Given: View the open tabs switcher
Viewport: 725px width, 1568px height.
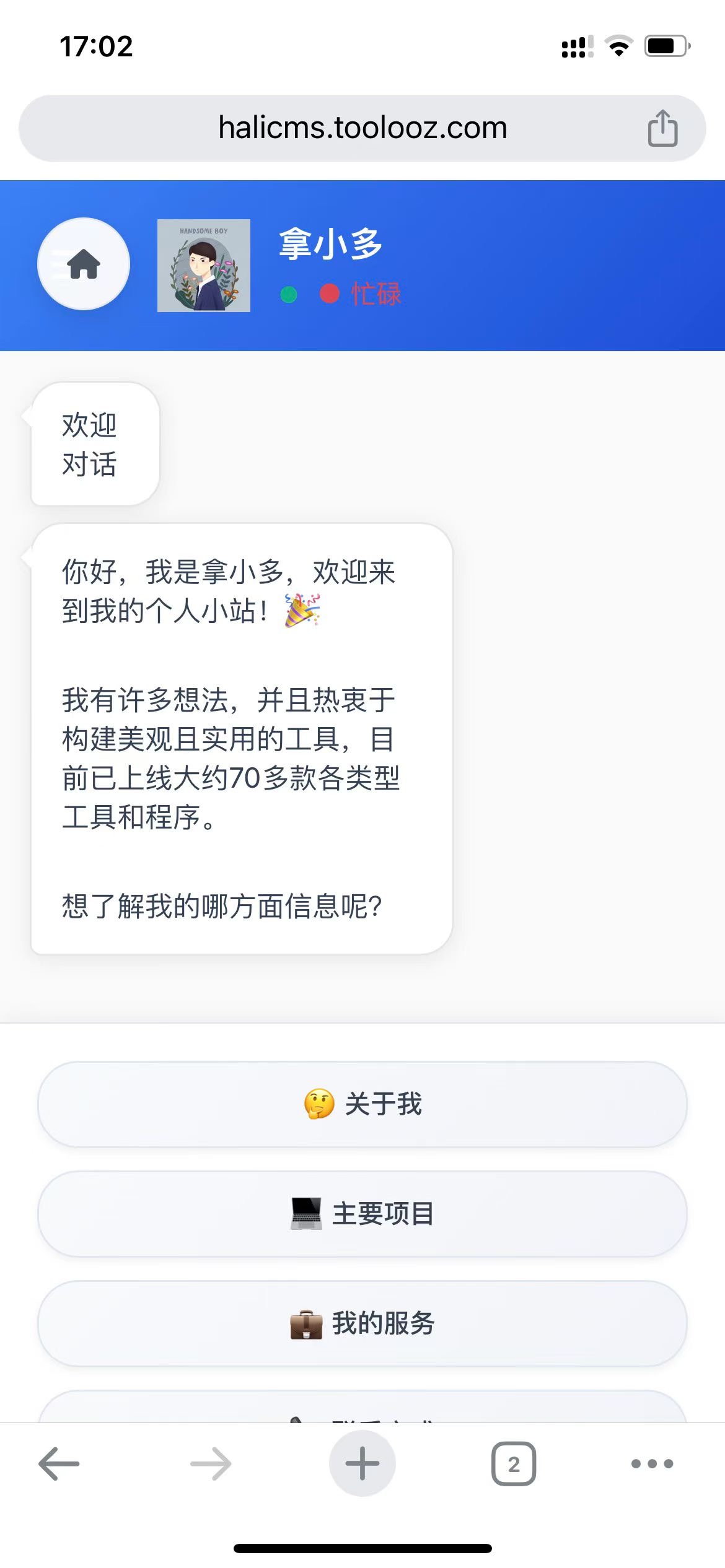Looking at the screenshot, I should 514,1464.
